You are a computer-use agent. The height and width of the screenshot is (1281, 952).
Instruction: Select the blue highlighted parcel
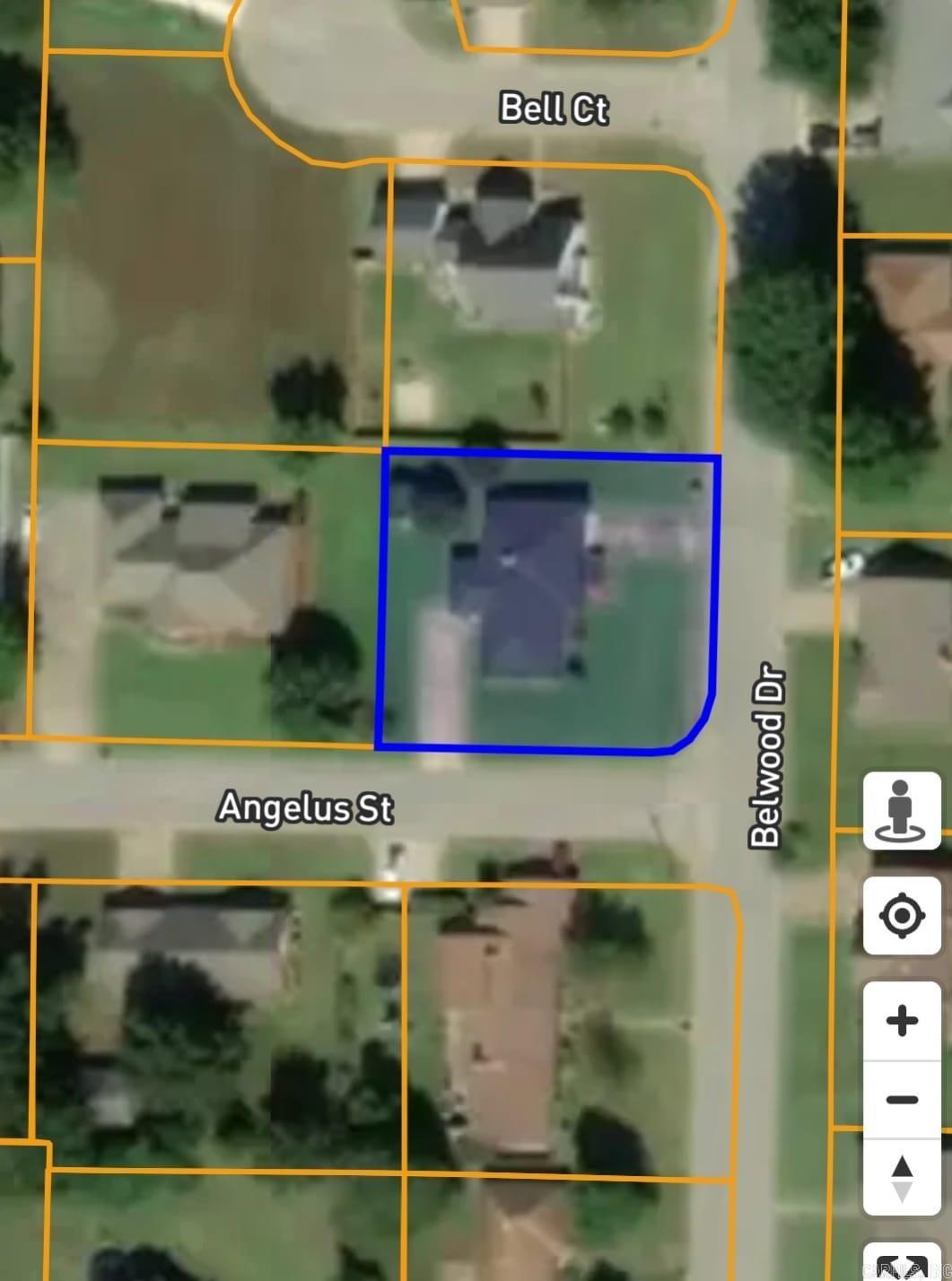pyautogui.click(x=547, y=601)
